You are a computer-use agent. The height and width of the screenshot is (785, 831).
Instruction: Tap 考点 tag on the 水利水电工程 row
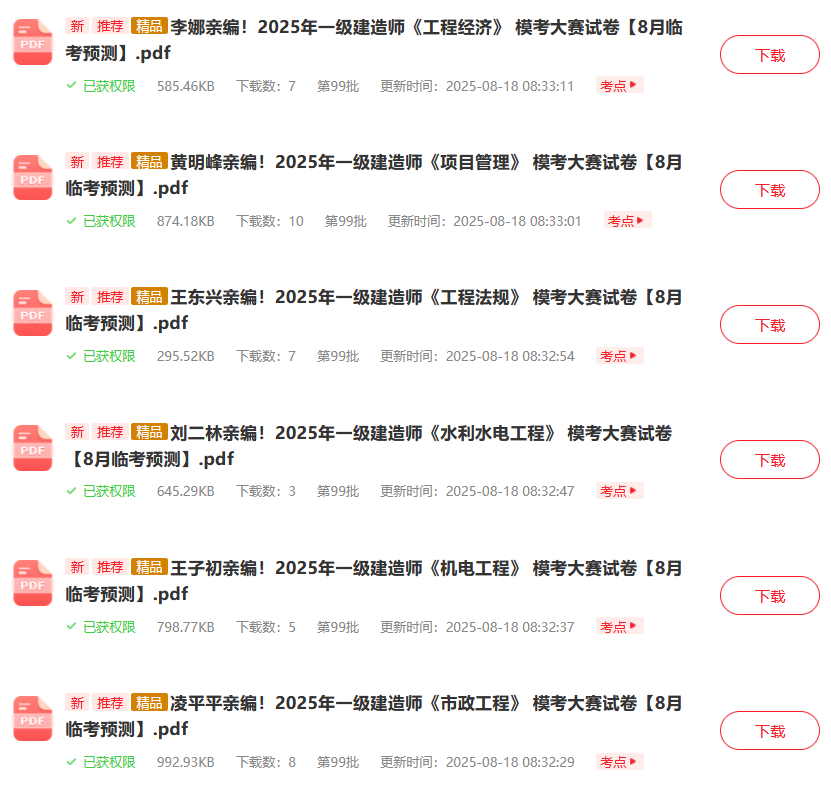click(x=619, y=491)
